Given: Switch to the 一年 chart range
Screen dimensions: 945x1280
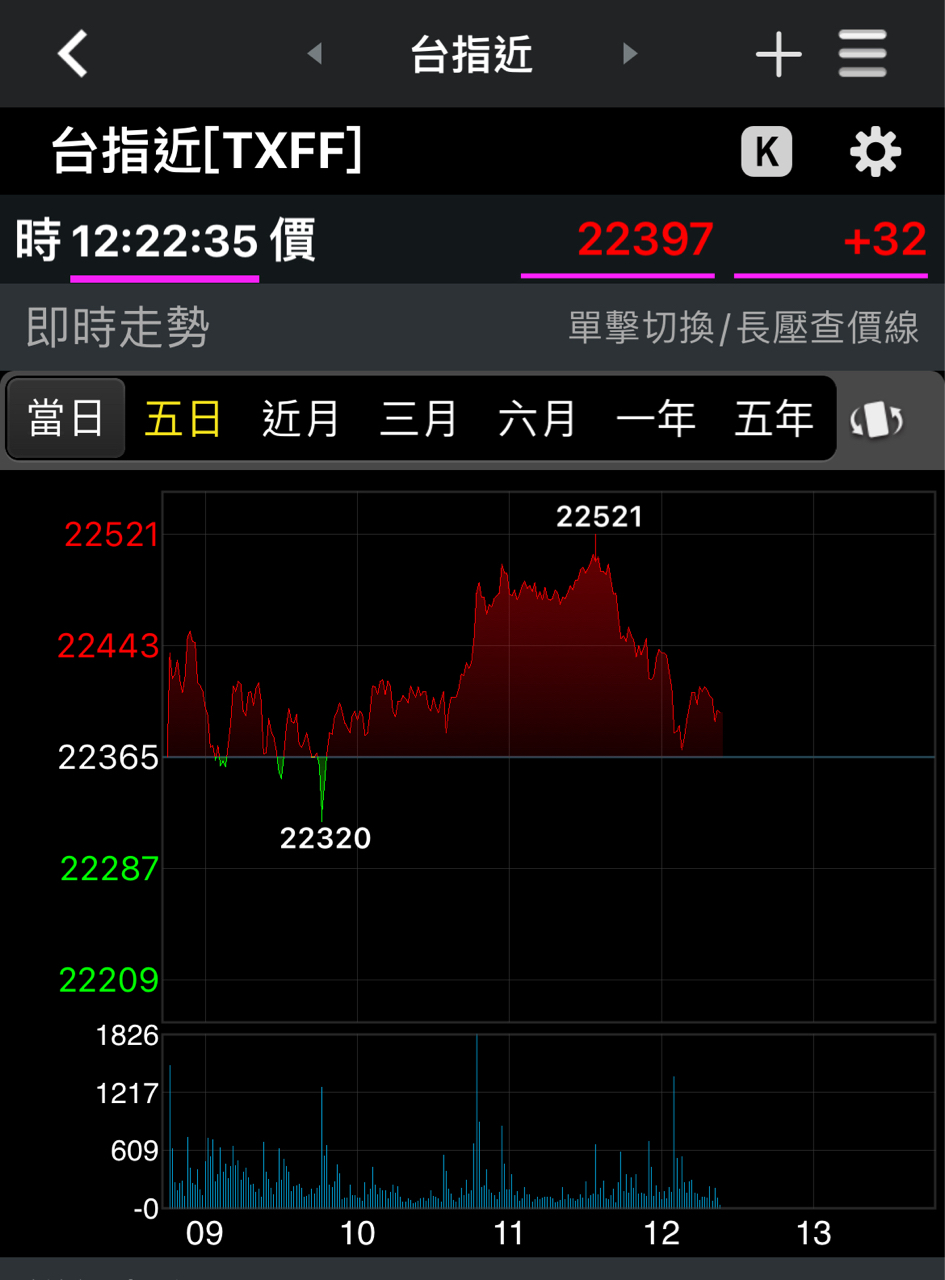Looking at the screenshot, I should 655,418.
